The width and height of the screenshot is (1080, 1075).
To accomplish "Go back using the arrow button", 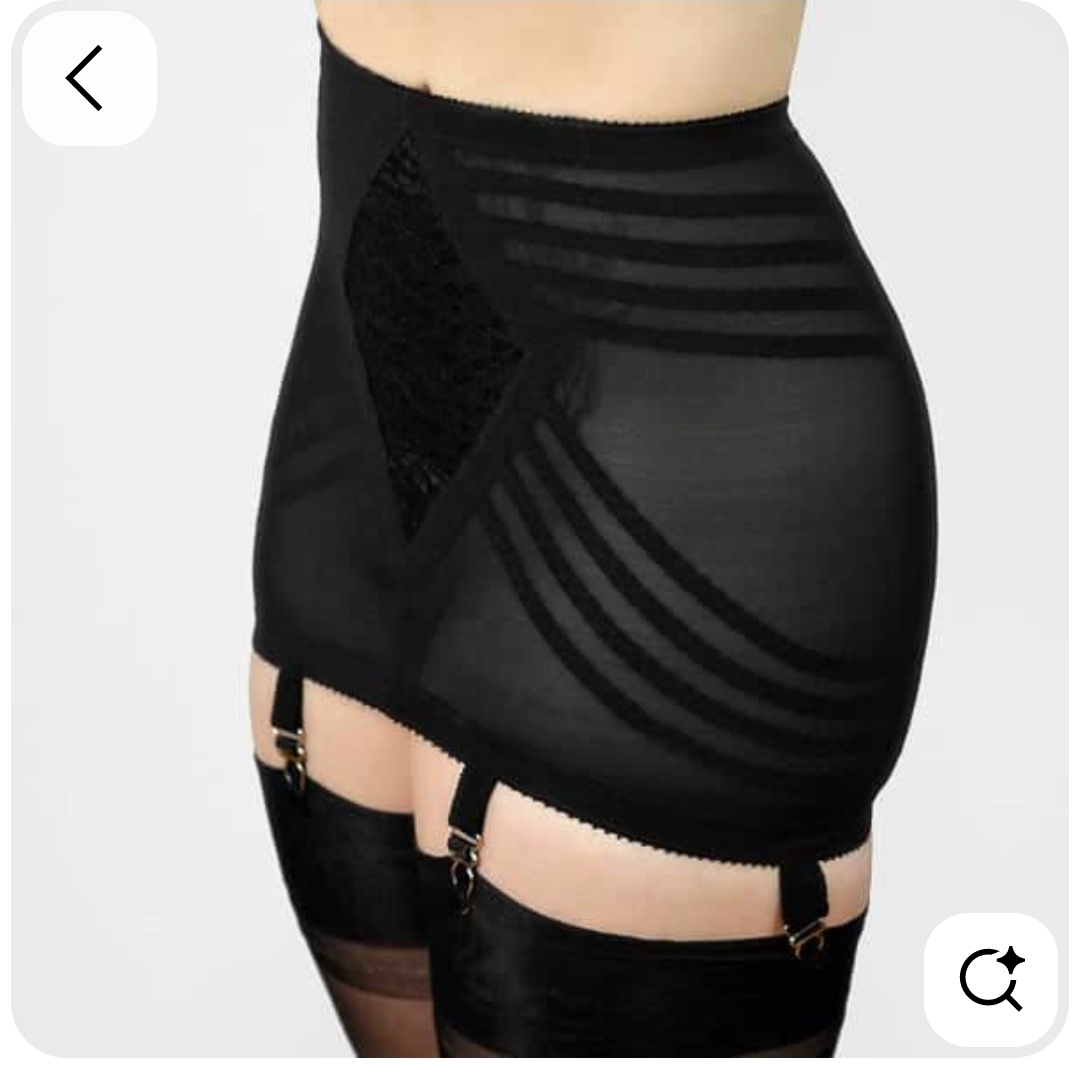I will (88, 78).
